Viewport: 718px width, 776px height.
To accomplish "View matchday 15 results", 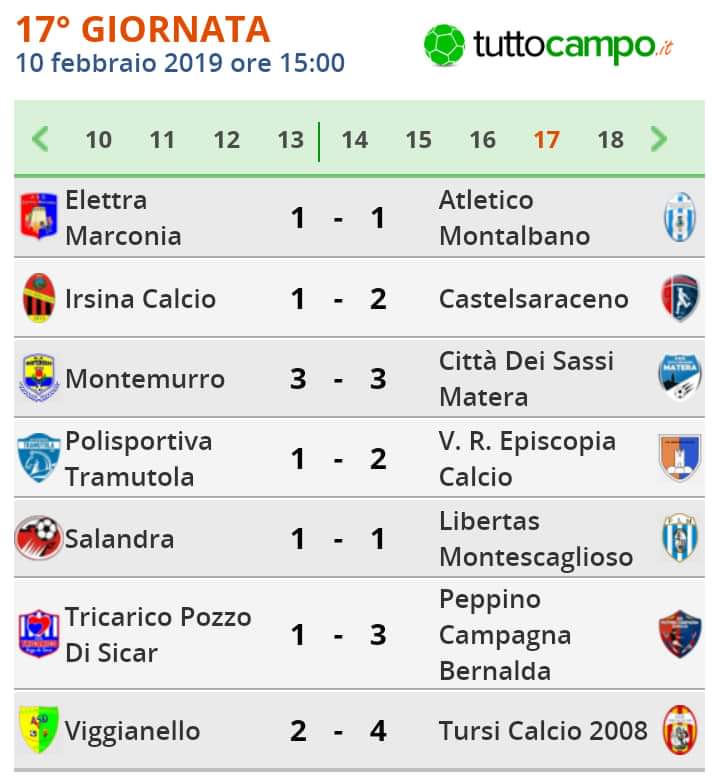I will [418, 139].
